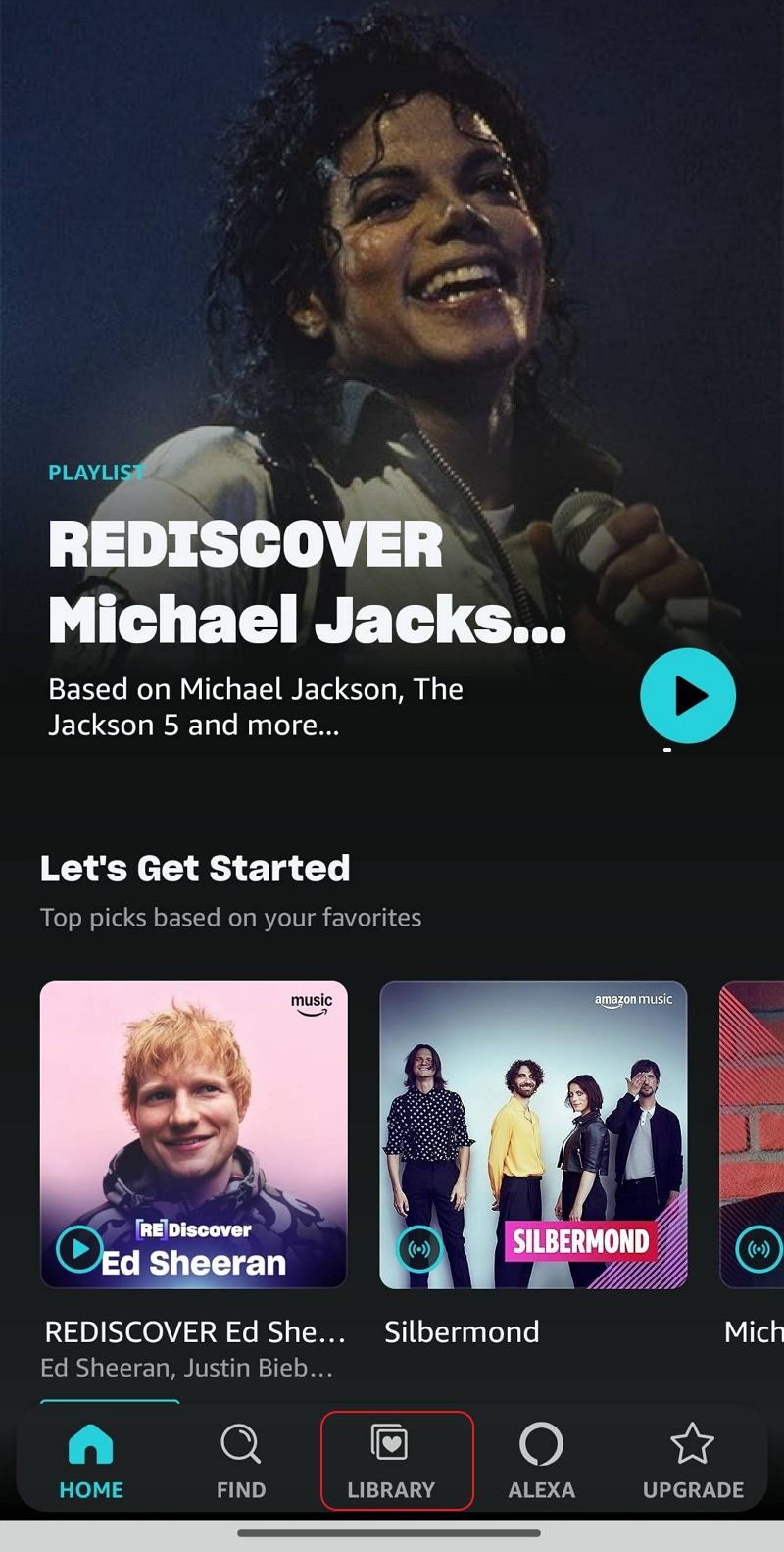The width and height of the screenshot is (784, 1552).
Task: Play the REDISCOVER Michael Jackson playlist
Action: pos(687,695)
